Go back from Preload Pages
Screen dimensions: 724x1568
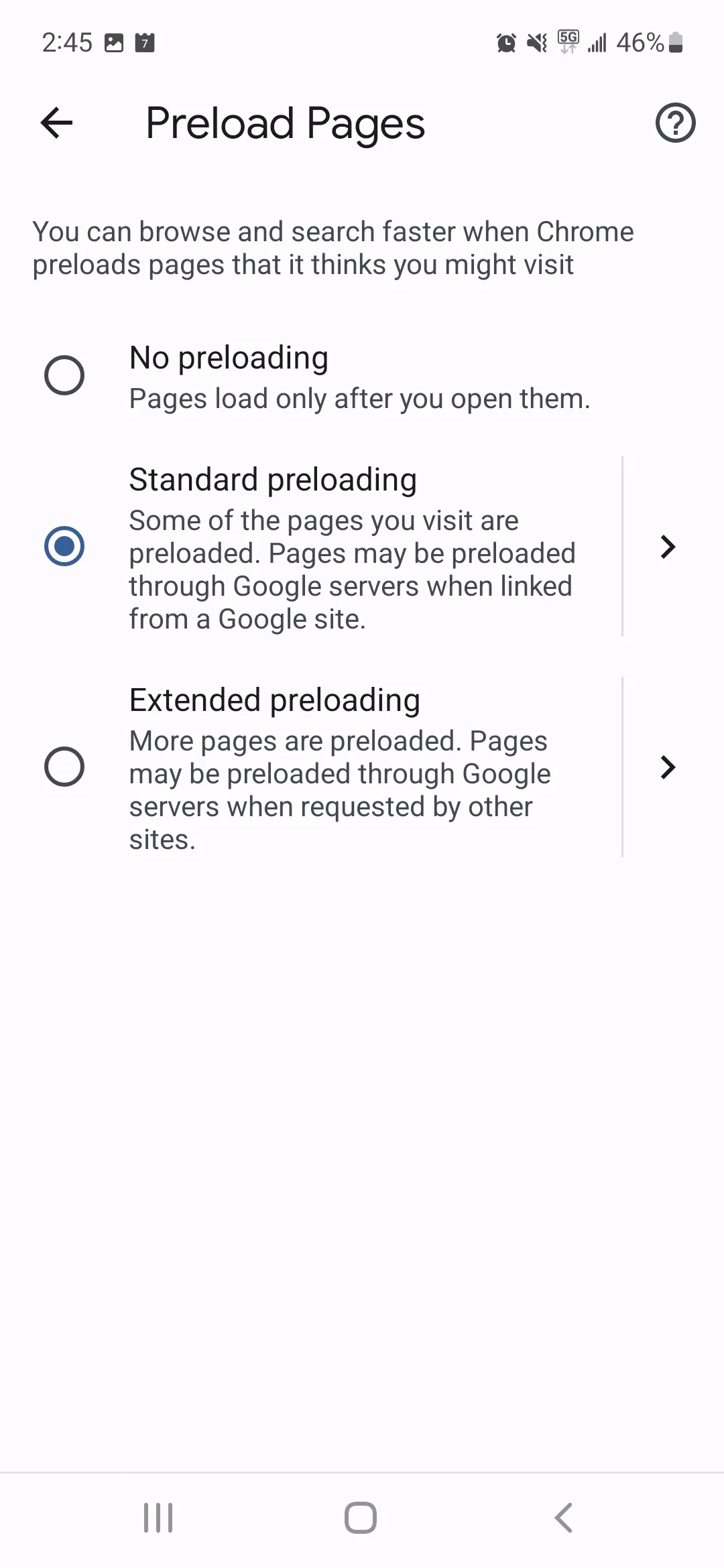point(56,123)
